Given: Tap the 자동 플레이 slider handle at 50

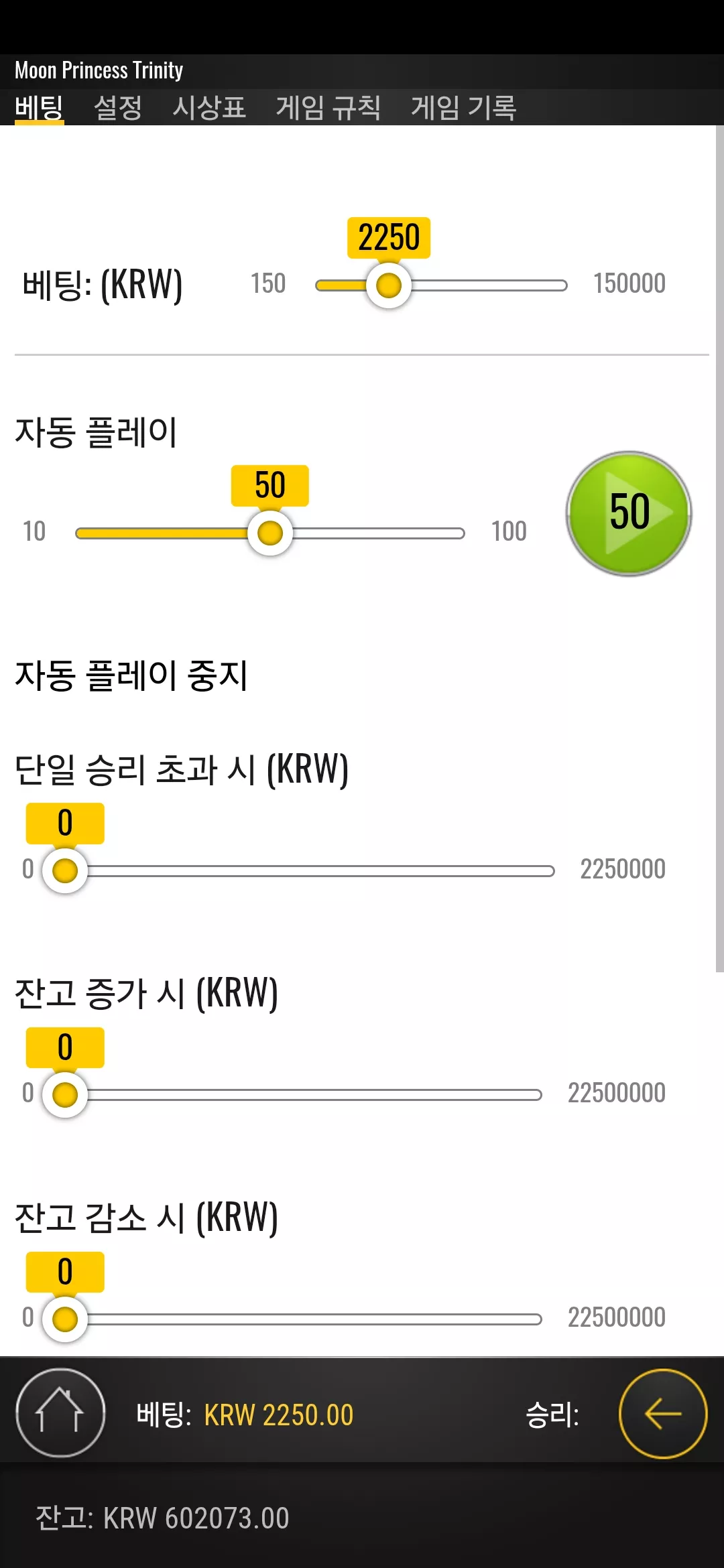Looking at the screenshot, I should 270,533.
